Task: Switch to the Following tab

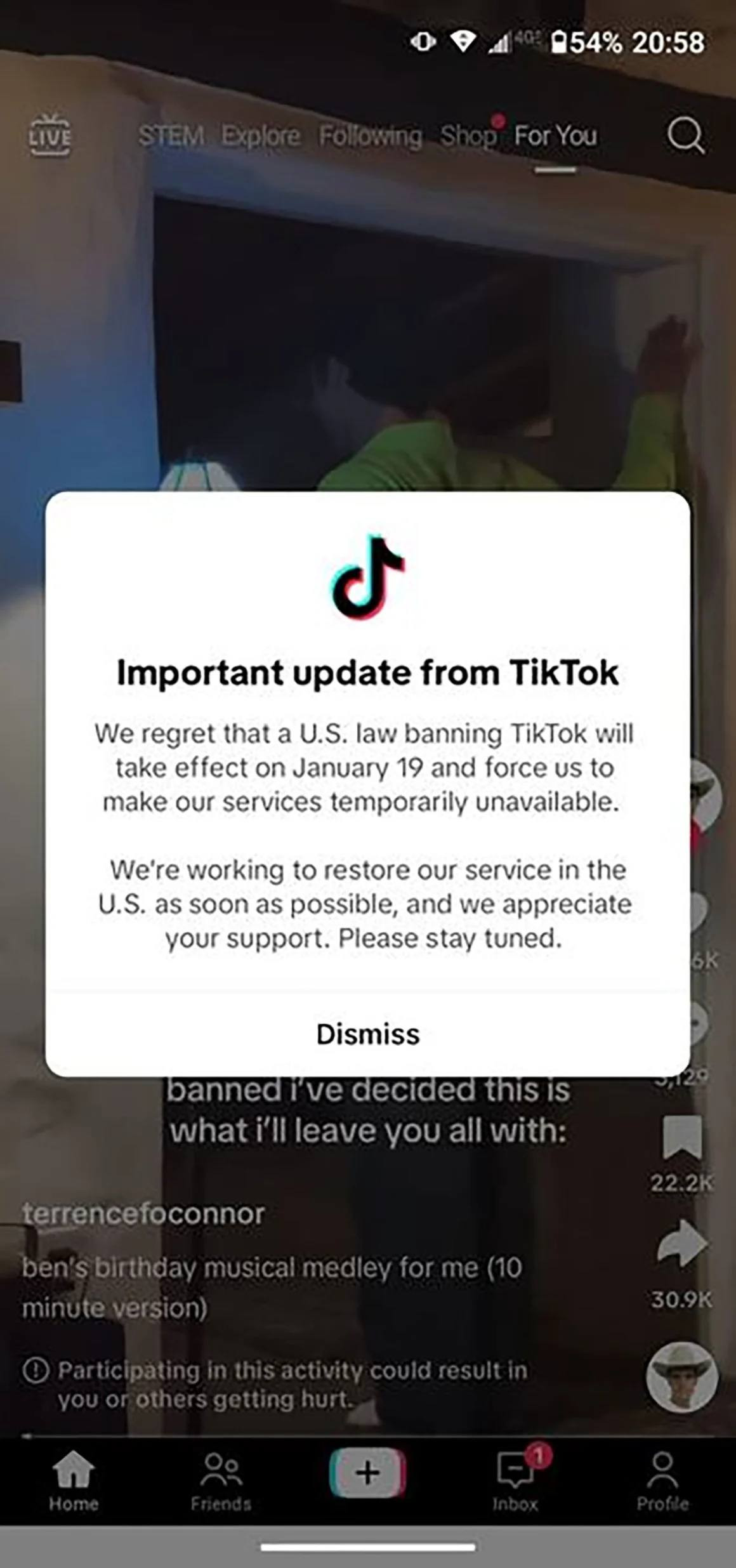Action: tap(371, 136)
